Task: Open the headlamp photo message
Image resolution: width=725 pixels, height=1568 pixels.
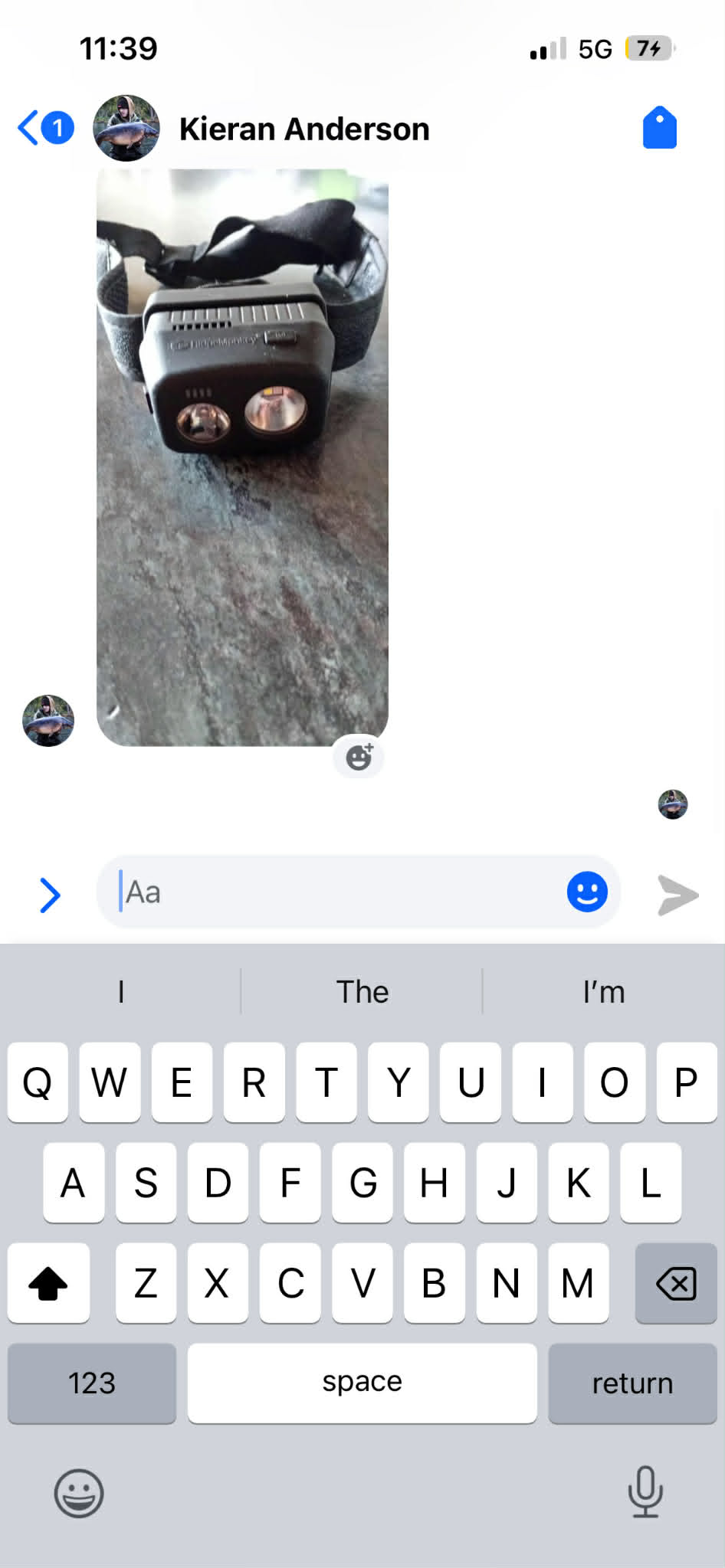Action: point(242,457)
